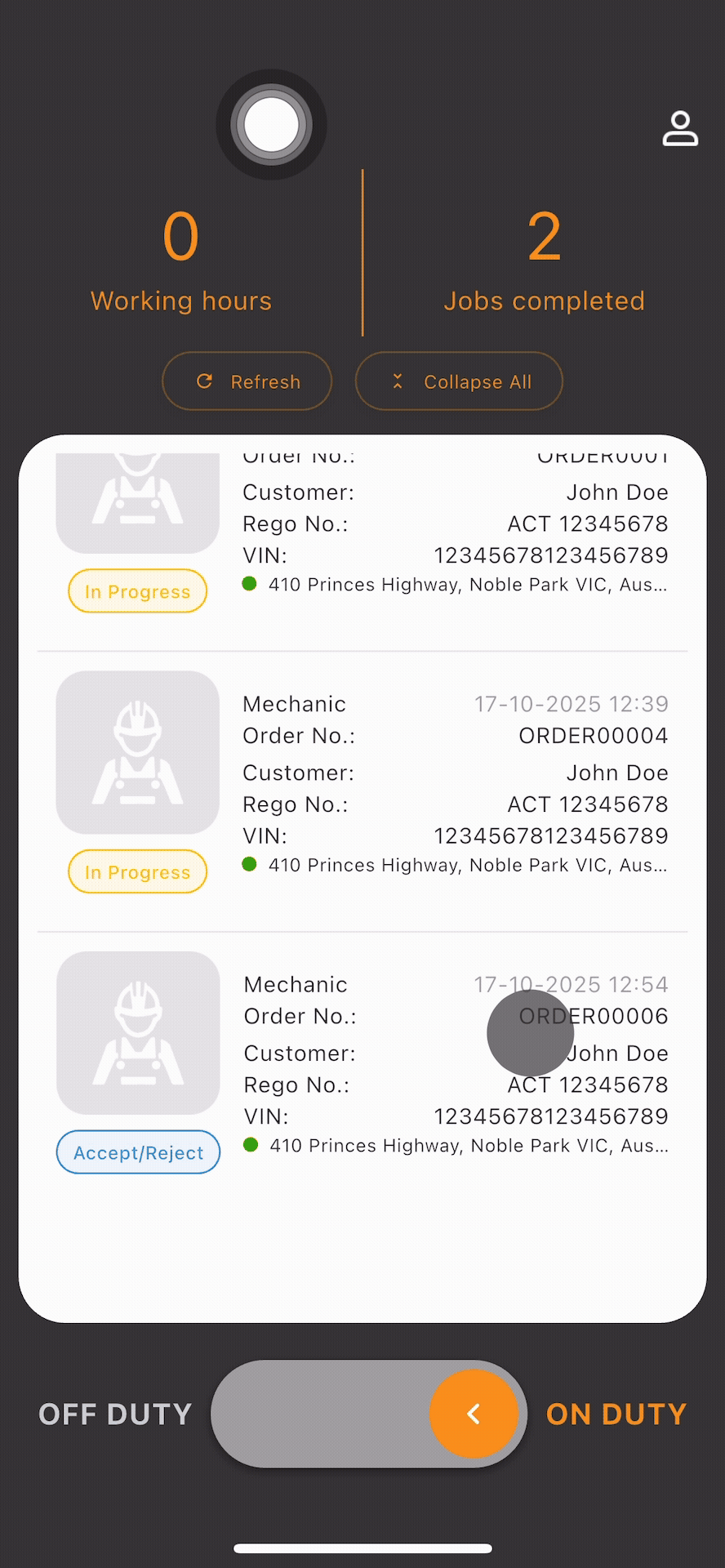The image size is (725, 1568).
Task: Tap the refresh arrow icon
Action: click(204, 381)
